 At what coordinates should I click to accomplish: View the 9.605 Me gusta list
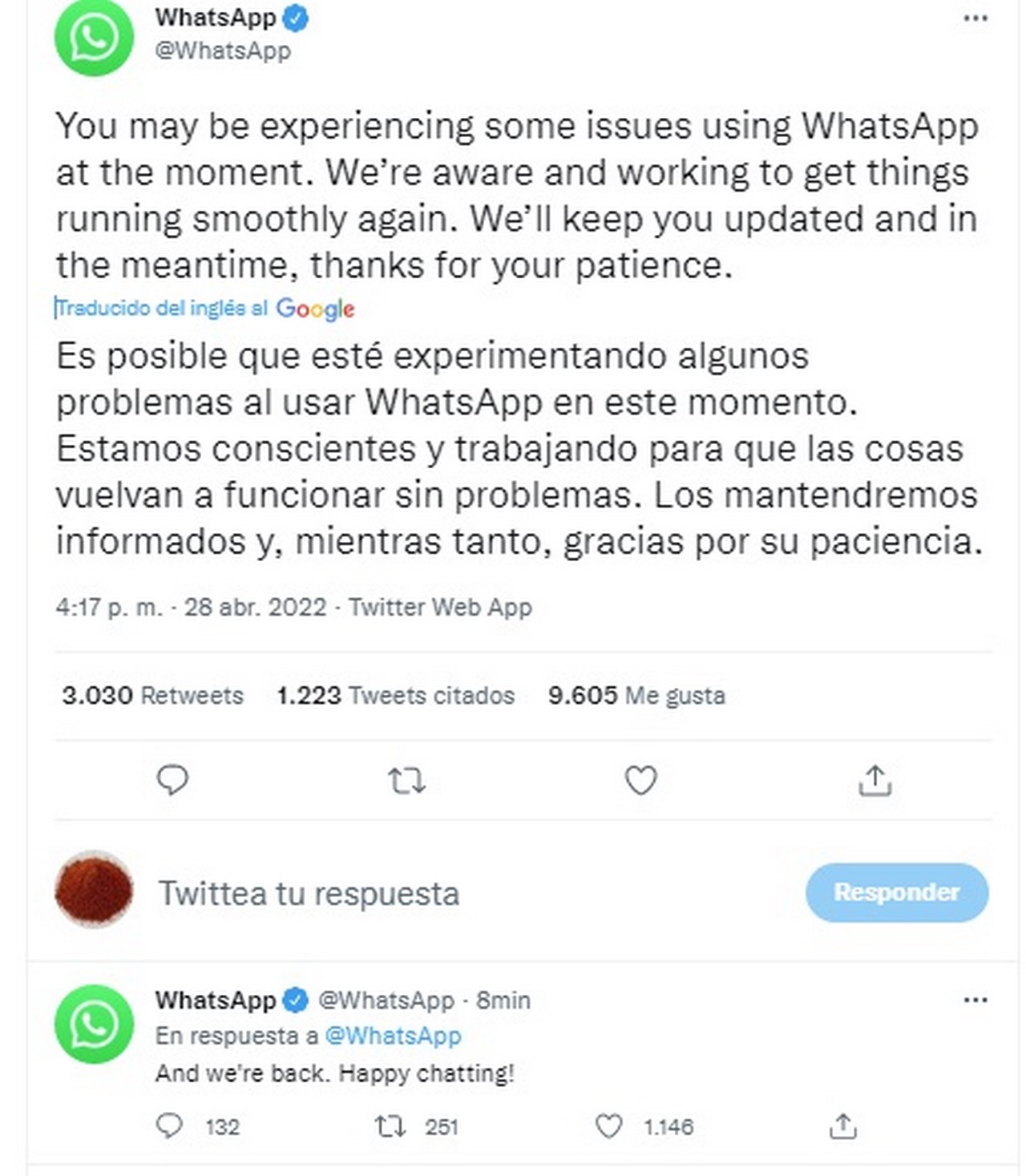click(x=636, y=695)
